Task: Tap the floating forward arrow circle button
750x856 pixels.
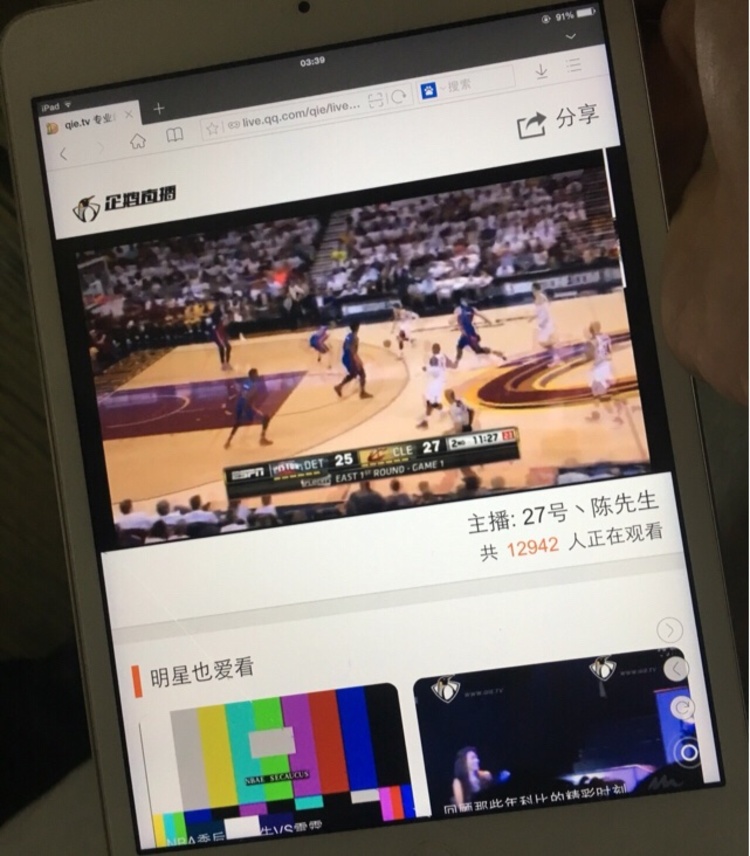Action: tap(669, 630)
